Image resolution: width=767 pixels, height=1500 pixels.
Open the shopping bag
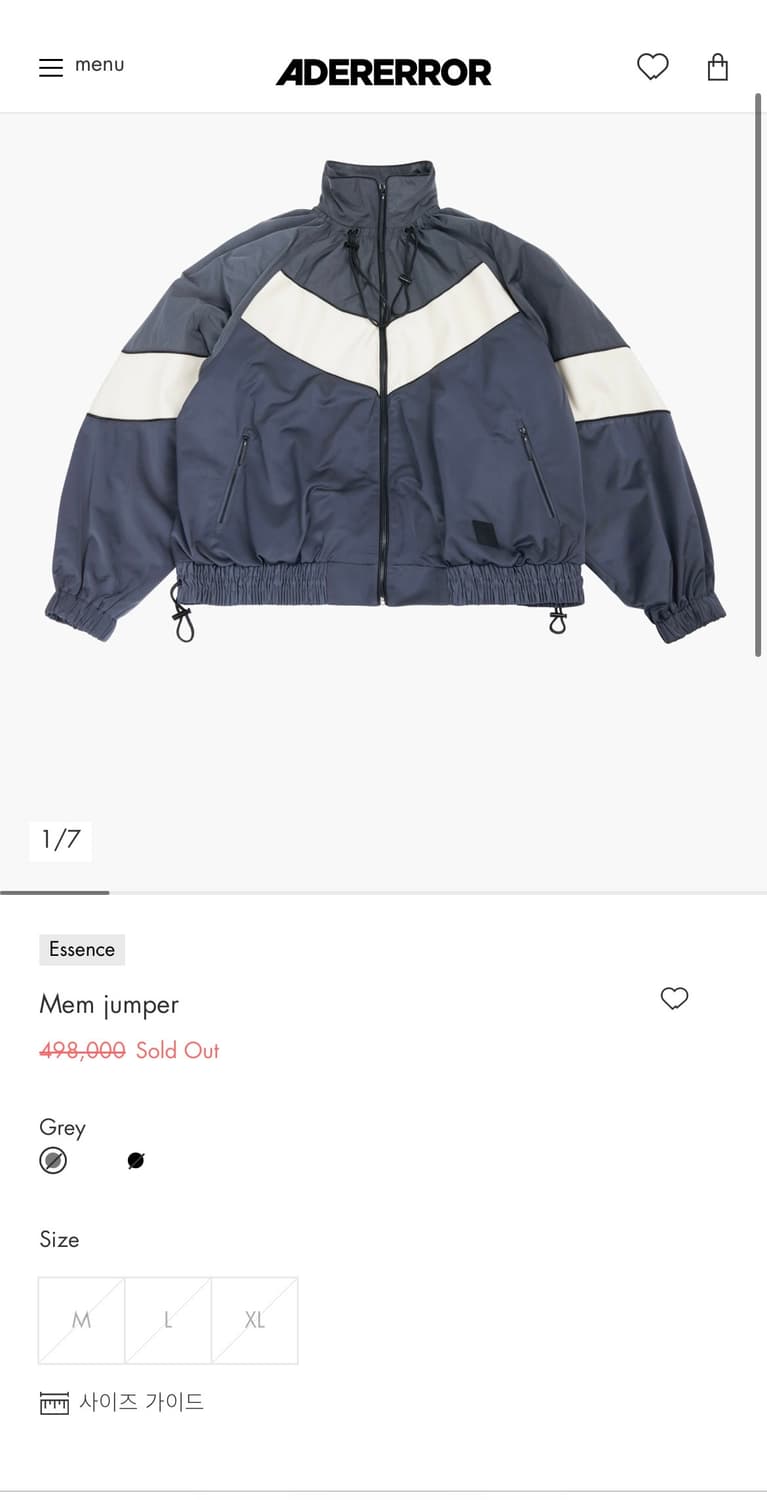click(717, 67)
